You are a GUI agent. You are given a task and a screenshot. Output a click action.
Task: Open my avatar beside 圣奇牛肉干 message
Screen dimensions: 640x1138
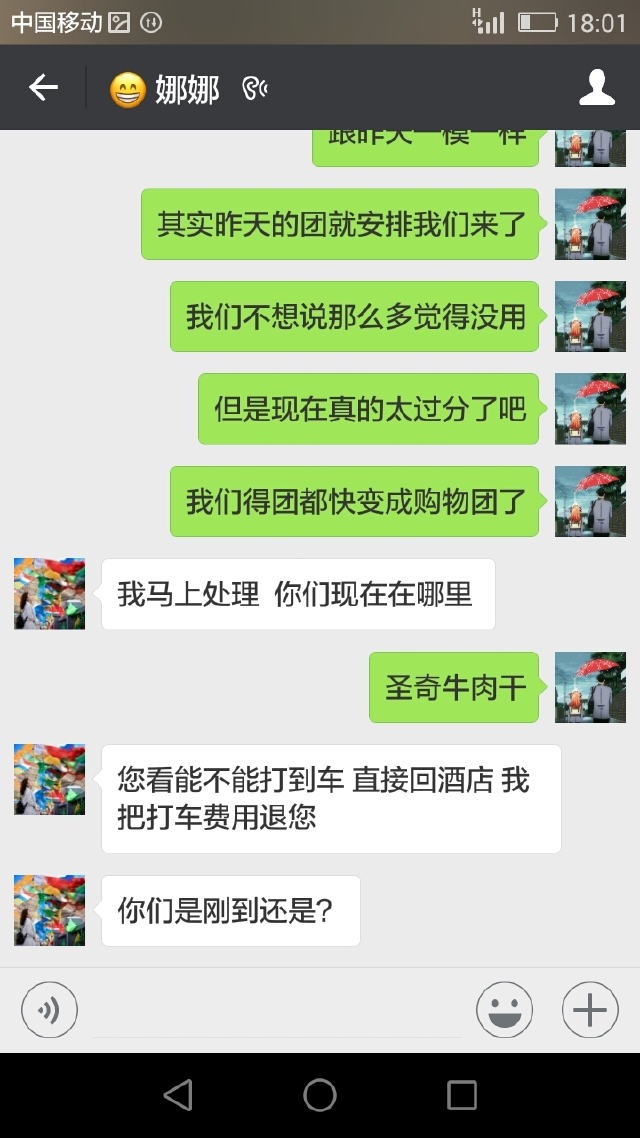(590, 687)
